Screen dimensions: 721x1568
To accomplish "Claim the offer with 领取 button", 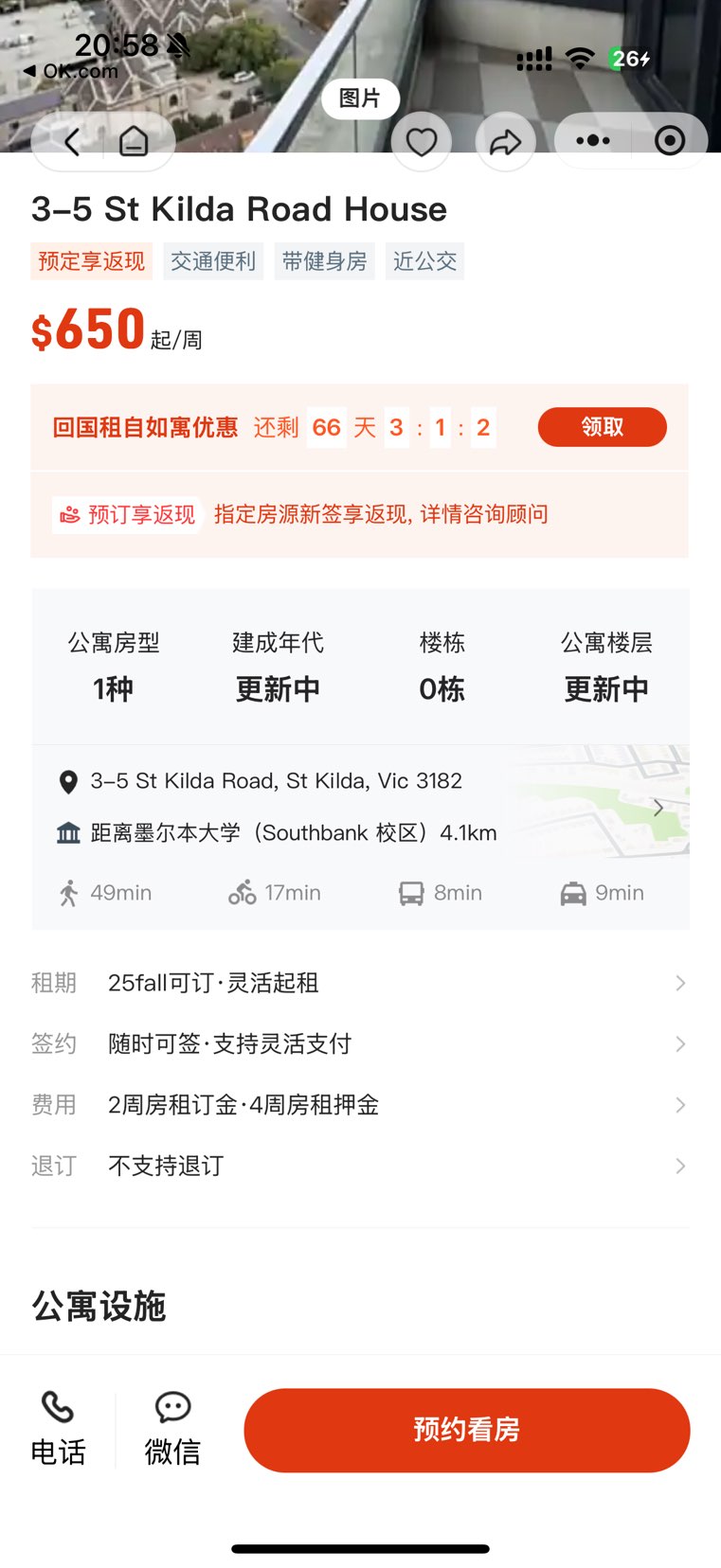I will pos(602,427).
